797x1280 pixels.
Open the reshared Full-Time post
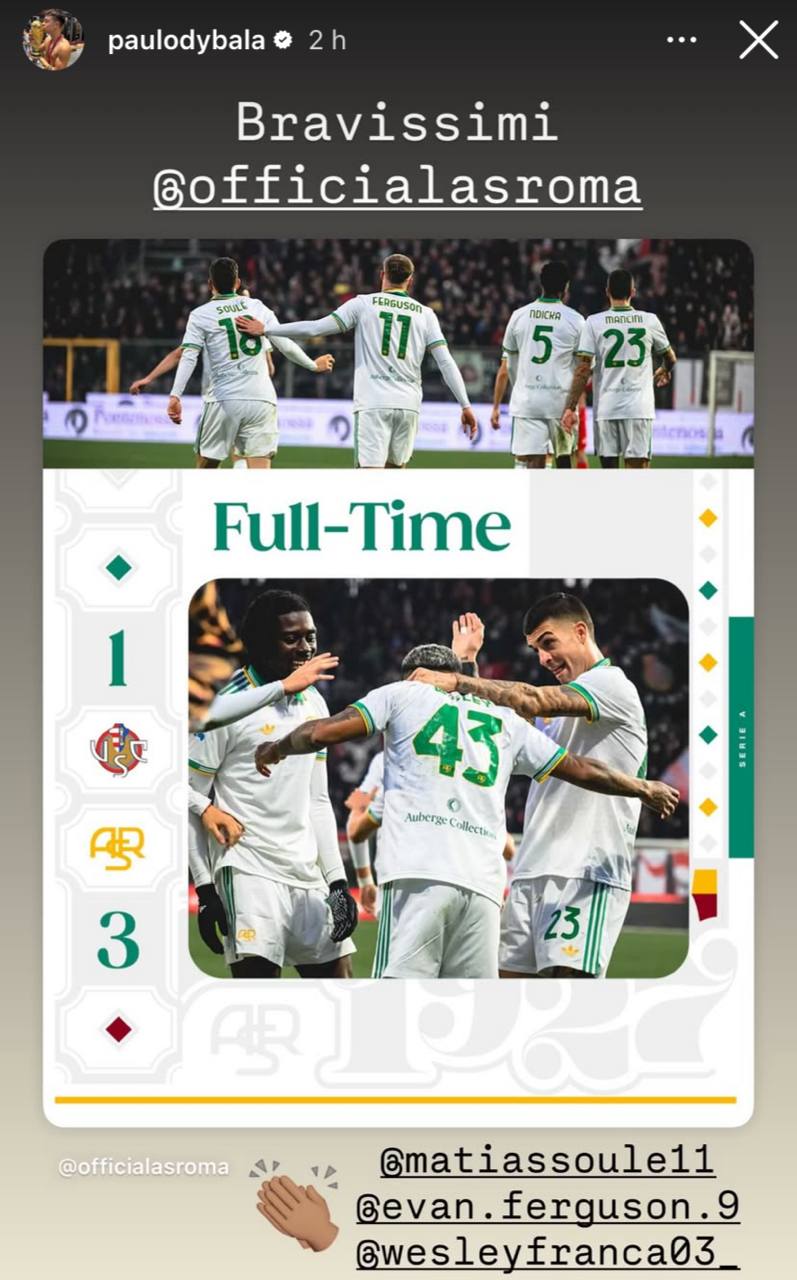pyautogui.click(x=397, y=680)
